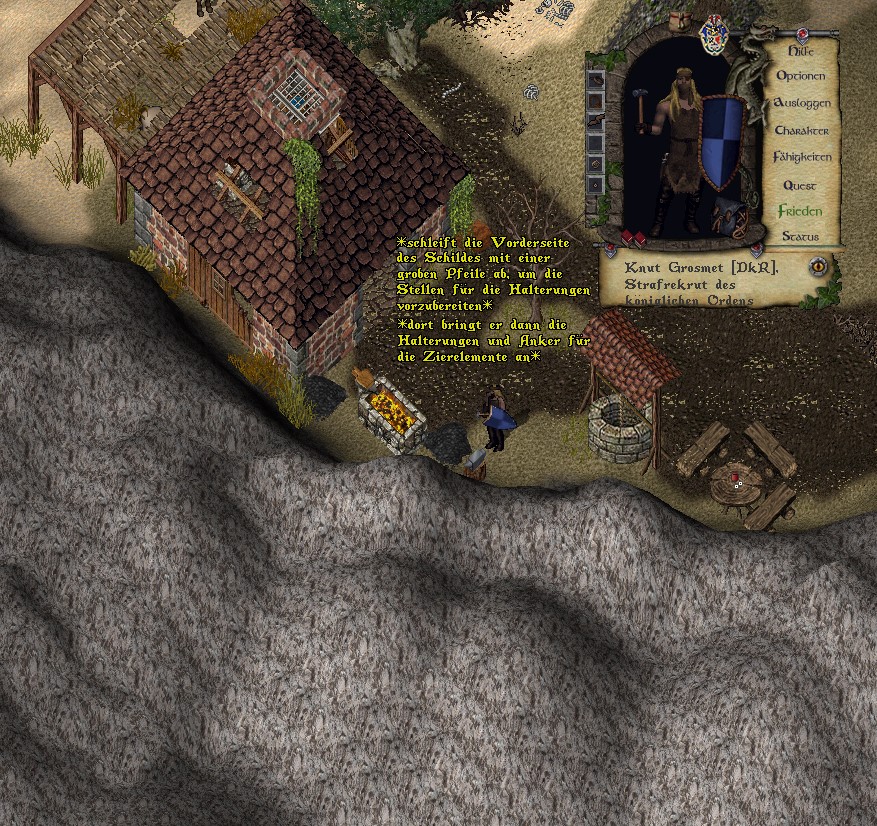Image resolution: width=877 pixels, height=826 pixels.
Task: Open the Optionen settings
Action: click(800, 76)
